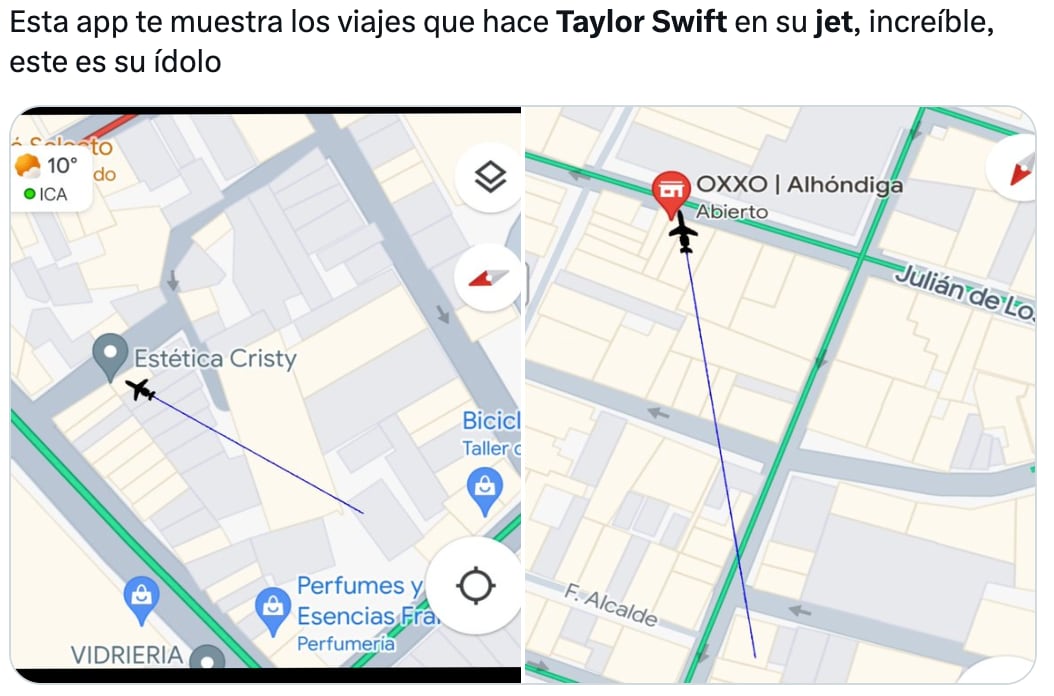Open the left map image with Estética Cristy
Image resolution: width=1054 pixels, height=696 pixels.
pos(265,395)
